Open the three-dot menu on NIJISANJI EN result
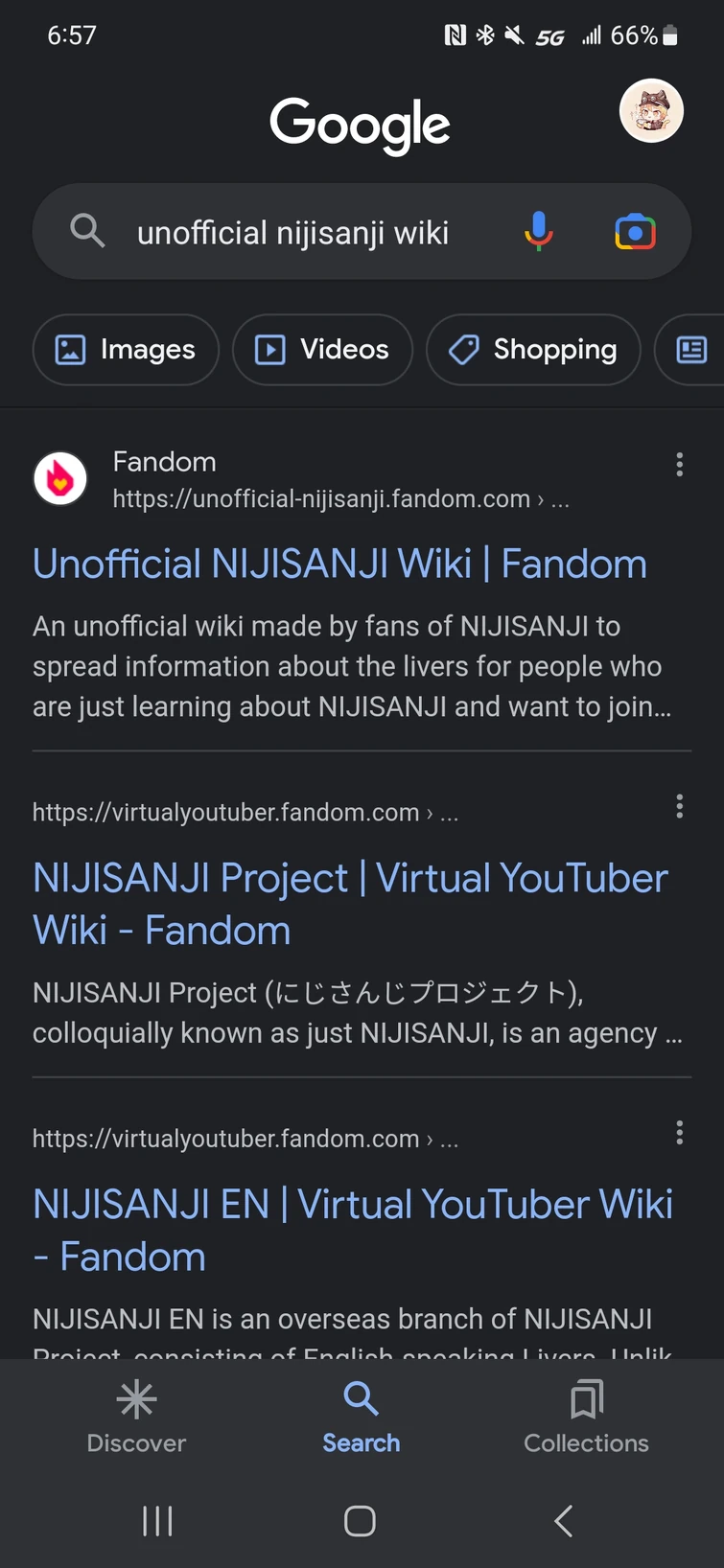The image size is (724, 1568). pyautogui.click(x=679, y=1133)
